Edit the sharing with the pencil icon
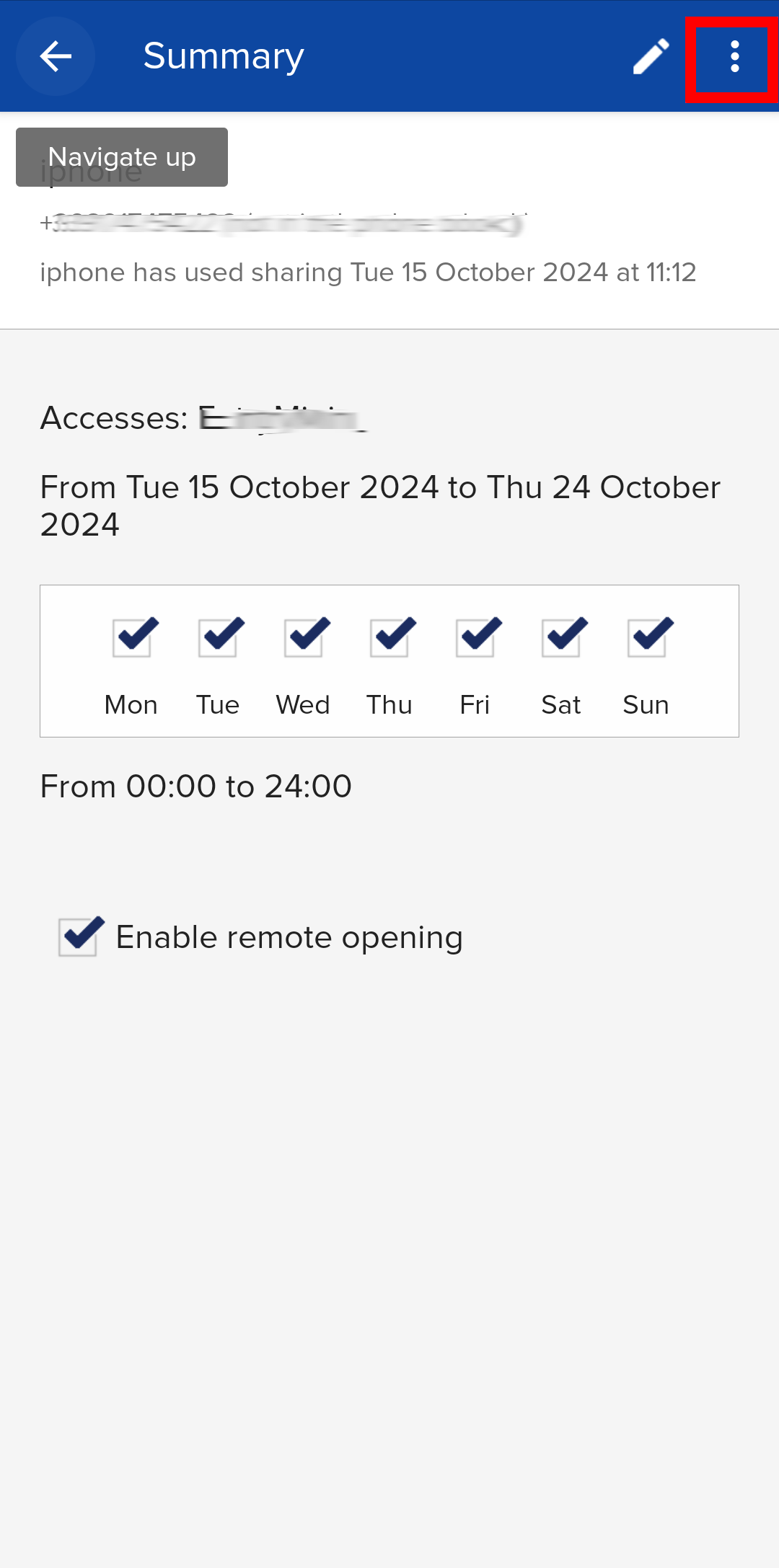The image size is (779, 1568). (x=651, y=56)
